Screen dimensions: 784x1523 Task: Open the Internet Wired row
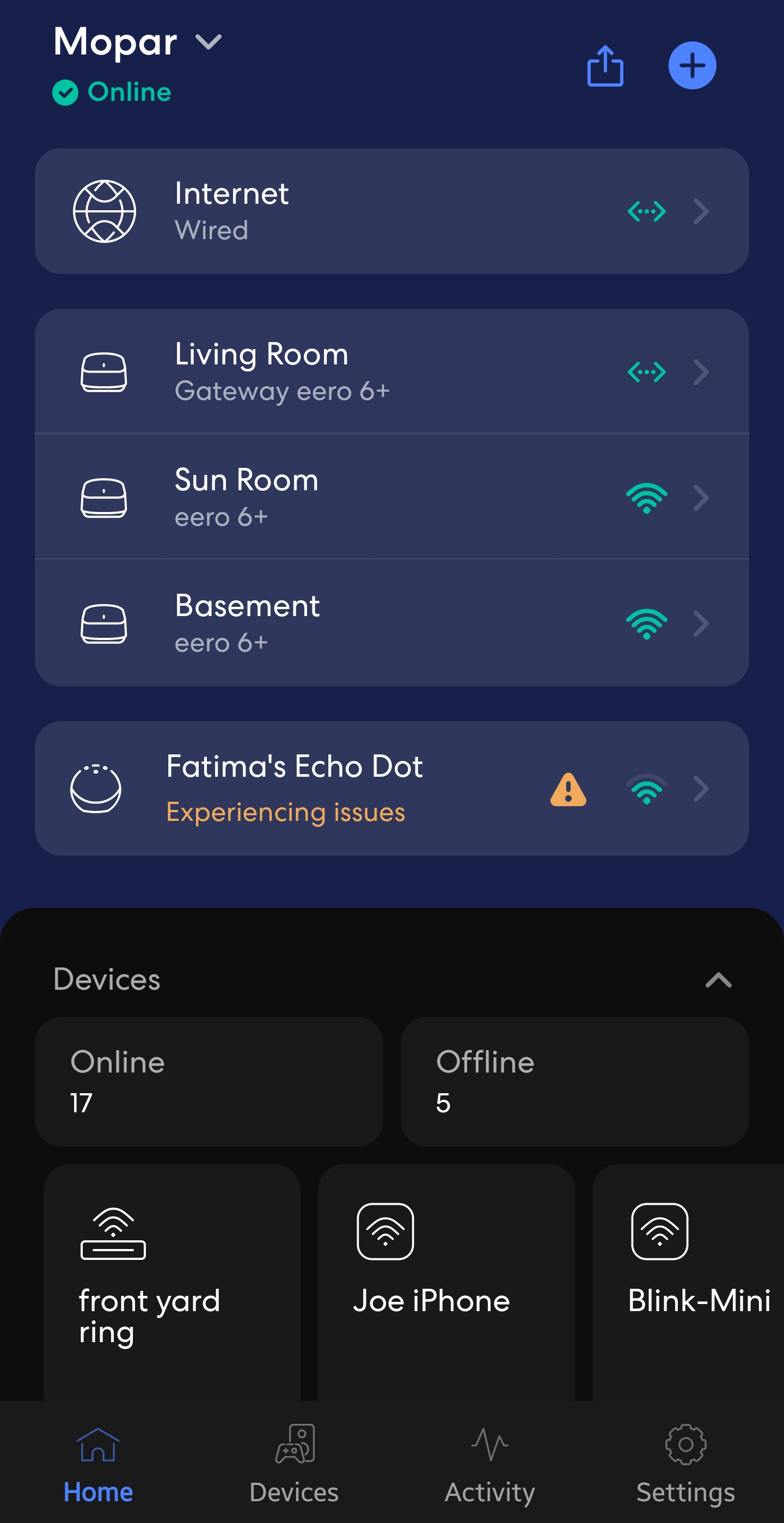tap(391, 211)
